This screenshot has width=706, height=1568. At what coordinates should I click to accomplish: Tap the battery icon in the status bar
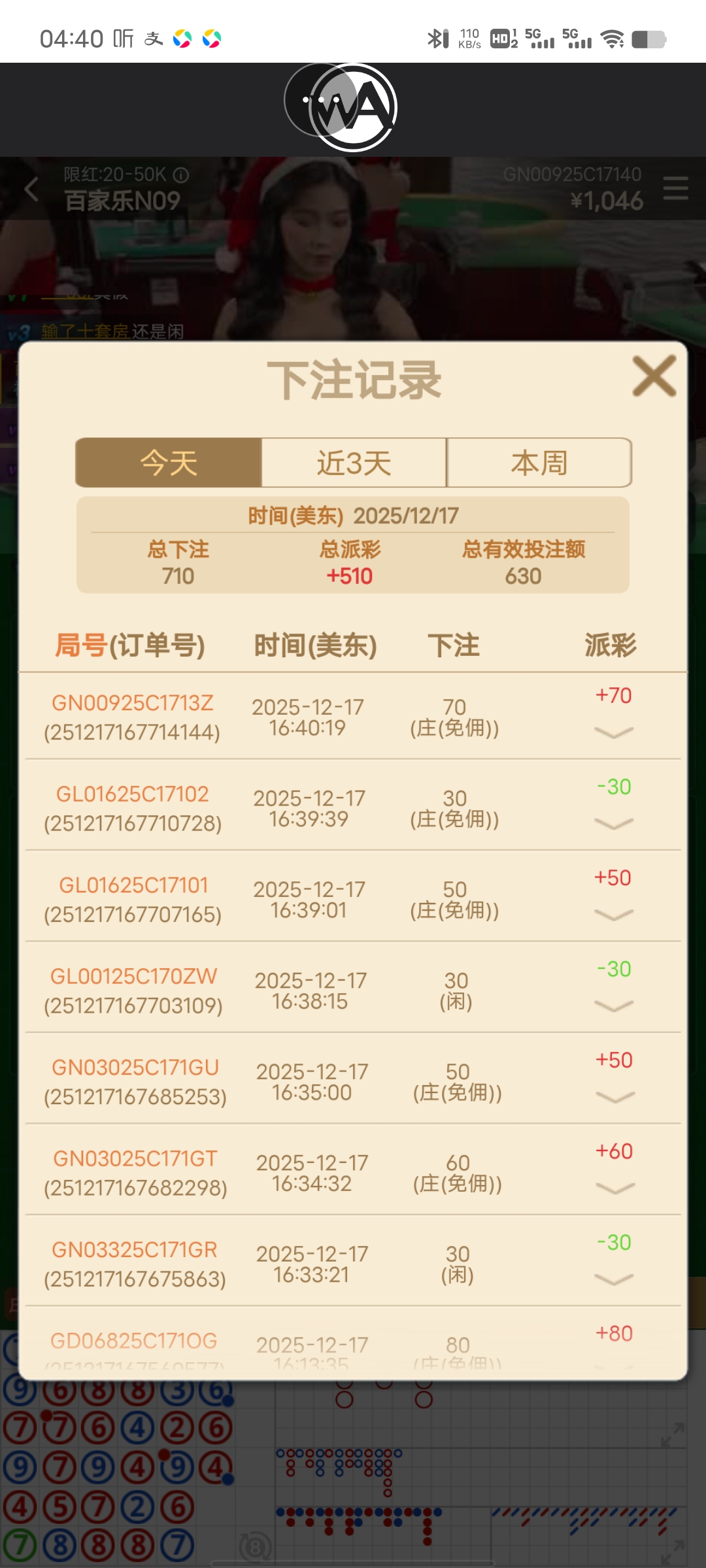coord(648,41)
